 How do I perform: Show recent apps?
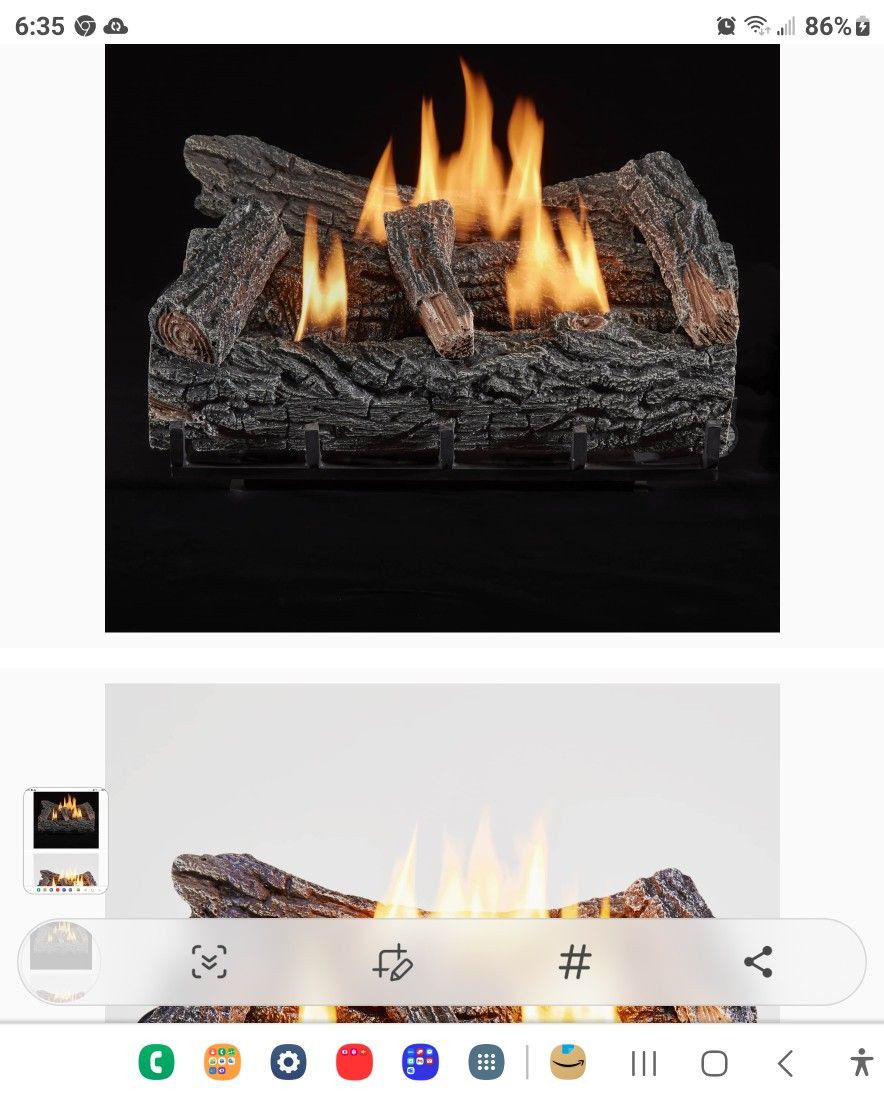[643, 1063]
